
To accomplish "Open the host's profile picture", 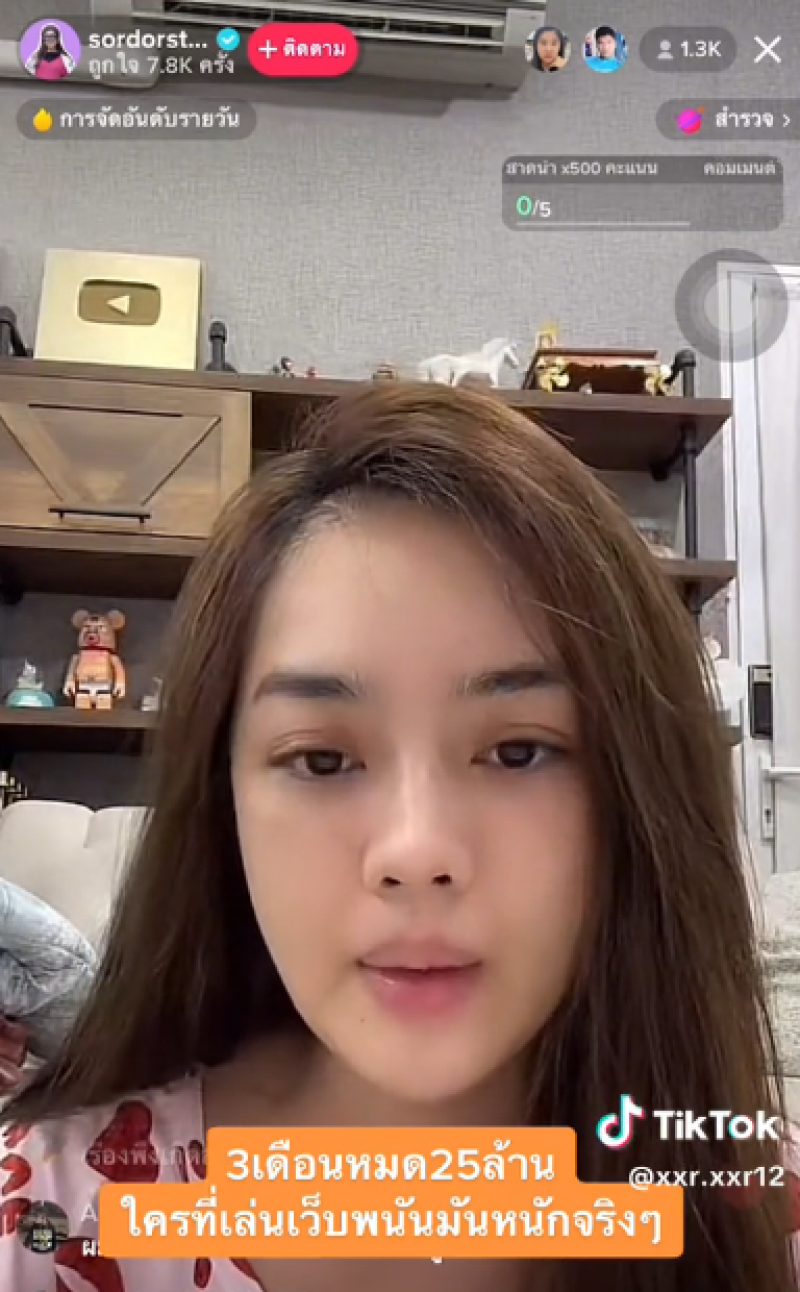I will pyautogui.click(x=50, y=49).
